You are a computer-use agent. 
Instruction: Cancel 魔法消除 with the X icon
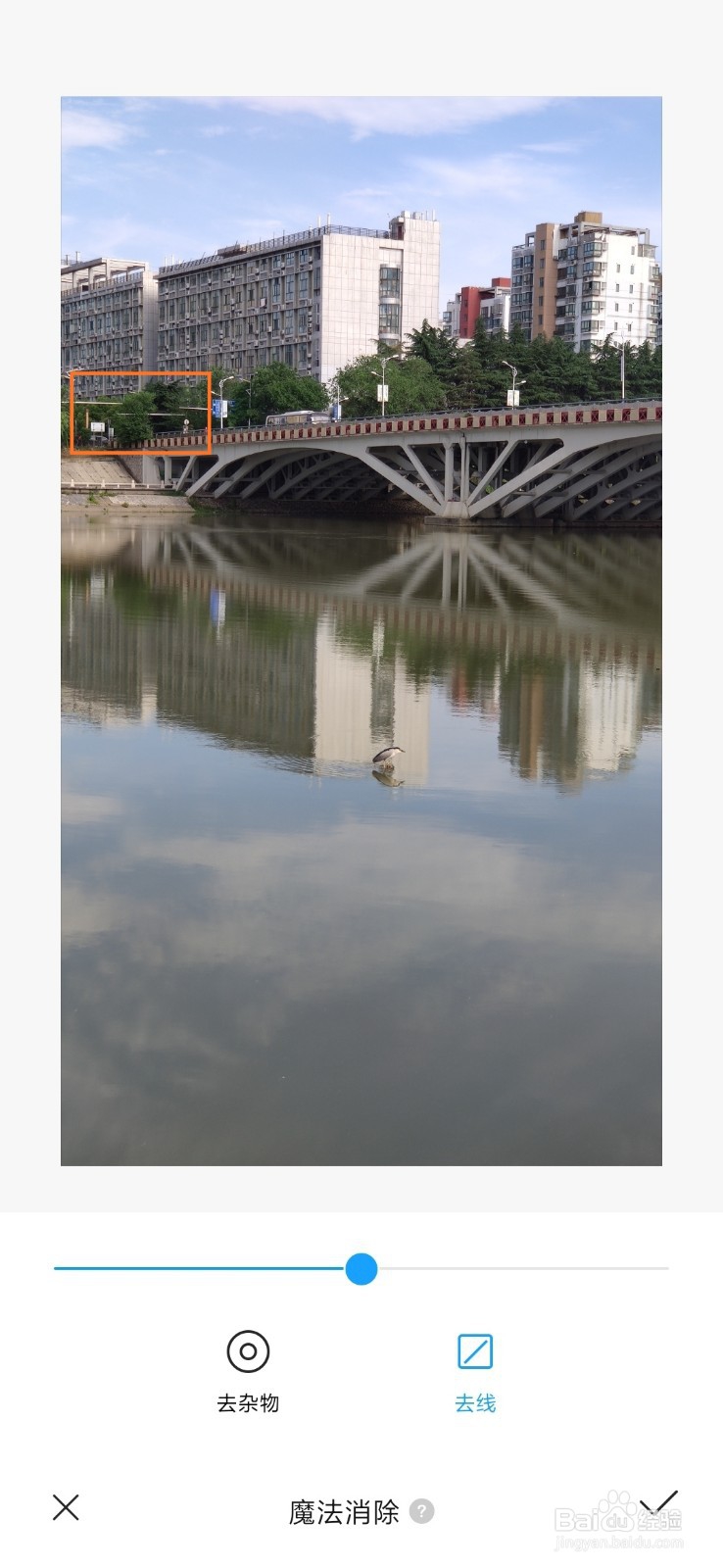pos(66,1507)
